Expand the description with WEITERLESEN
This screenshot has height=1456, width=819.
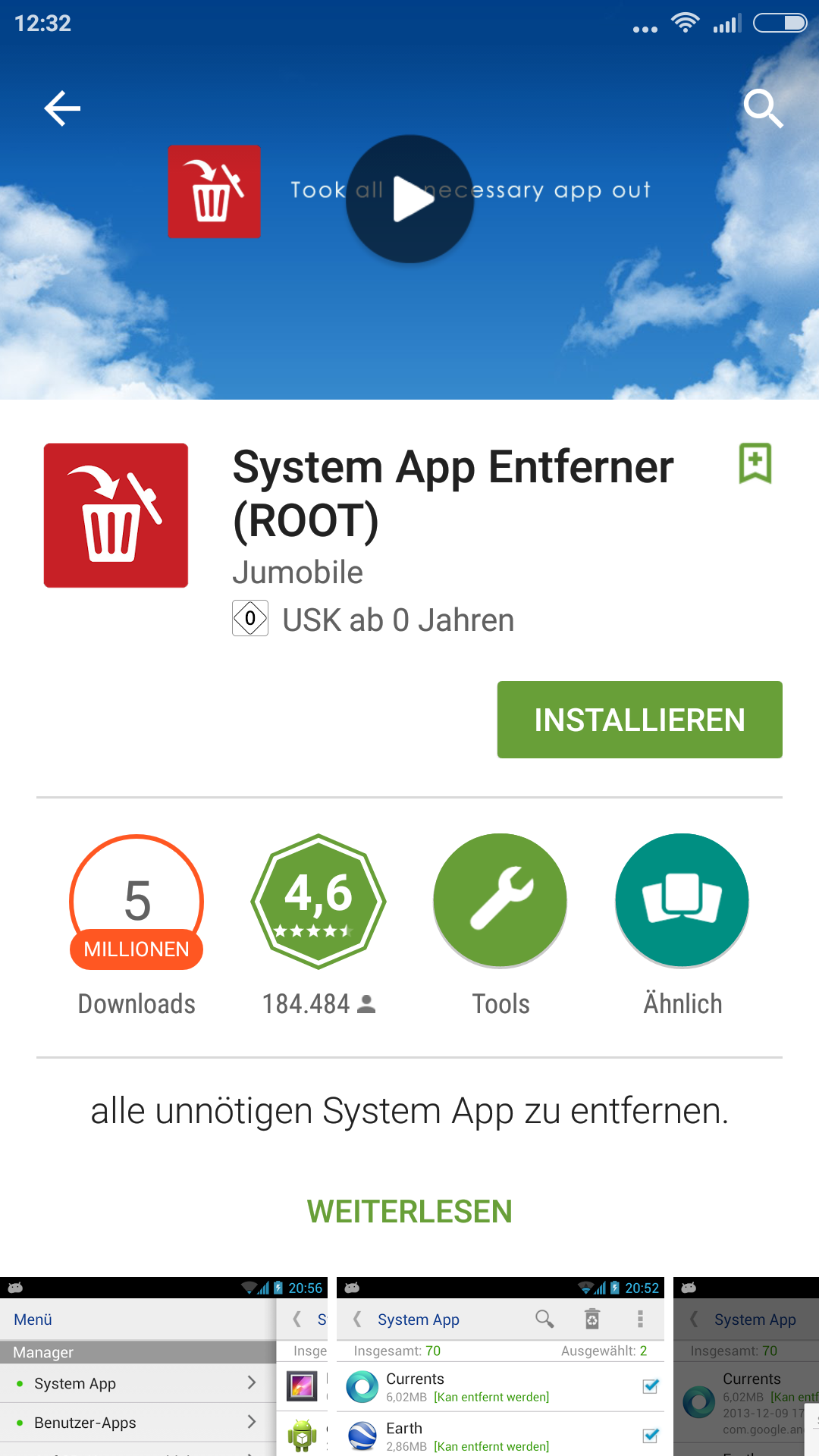tap(409, 1211)
